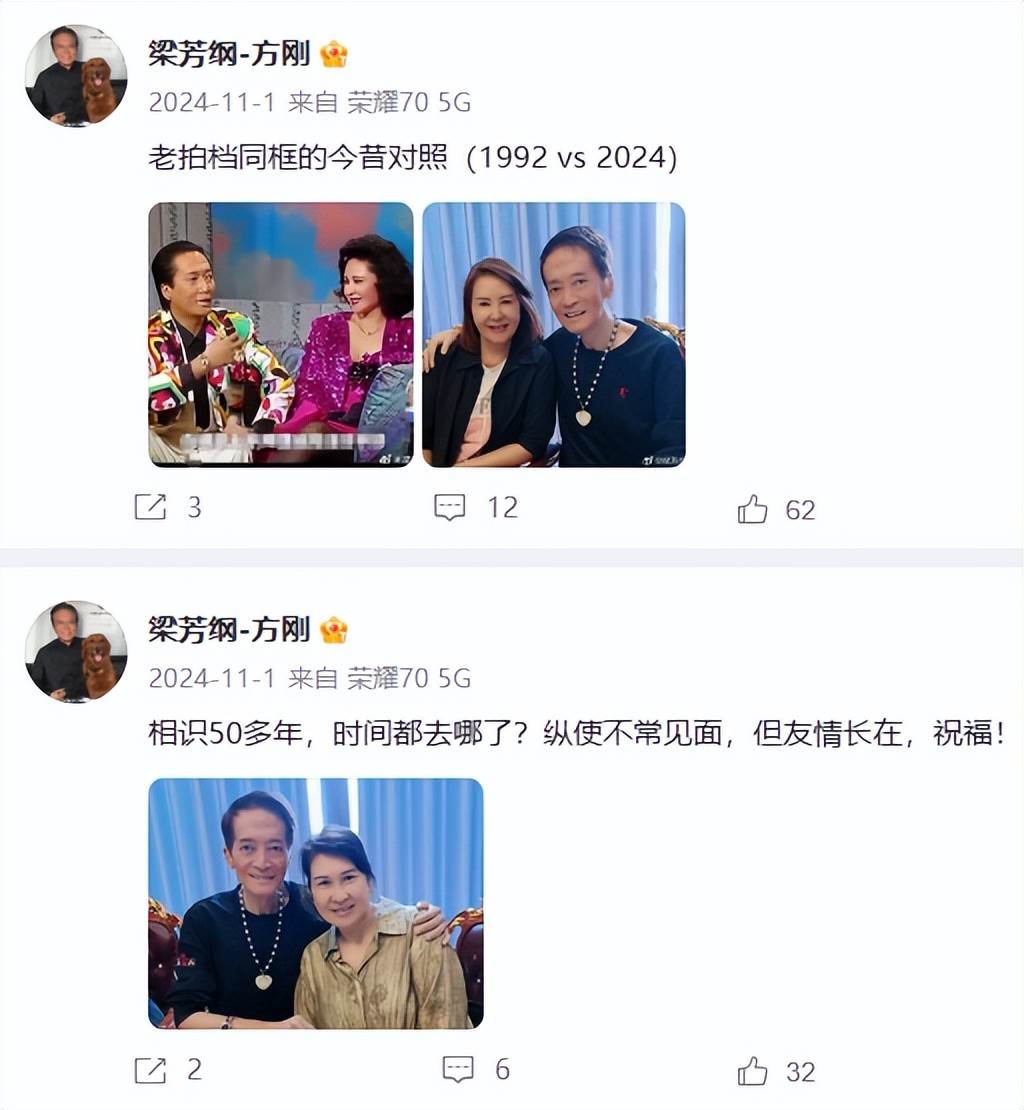View the 1992 TV show photo

point(281,334)
